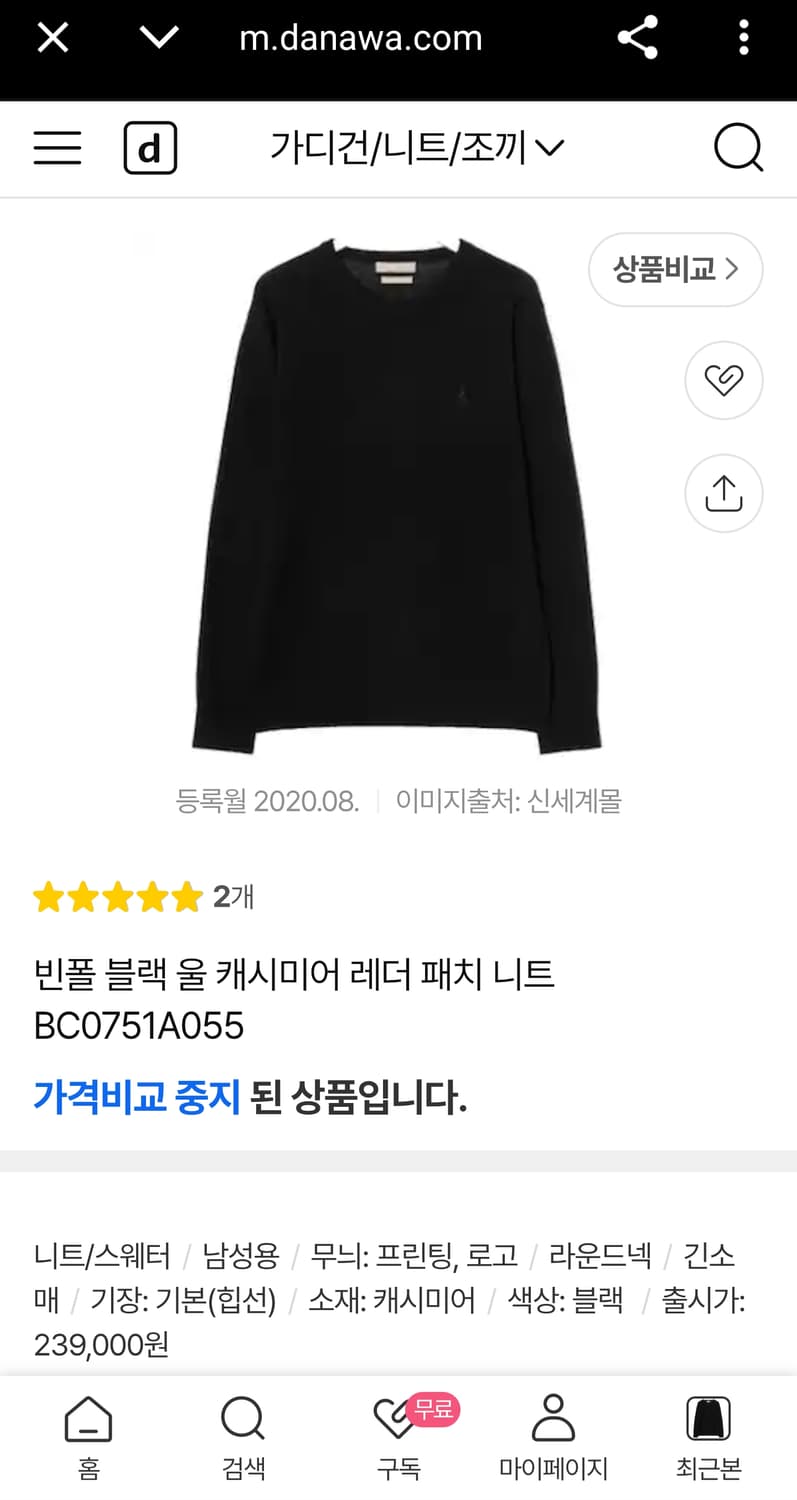The width and height of the screenshot is (797, 1500).
Task: Open the Danawa home logo
Action: coord(150,147)
